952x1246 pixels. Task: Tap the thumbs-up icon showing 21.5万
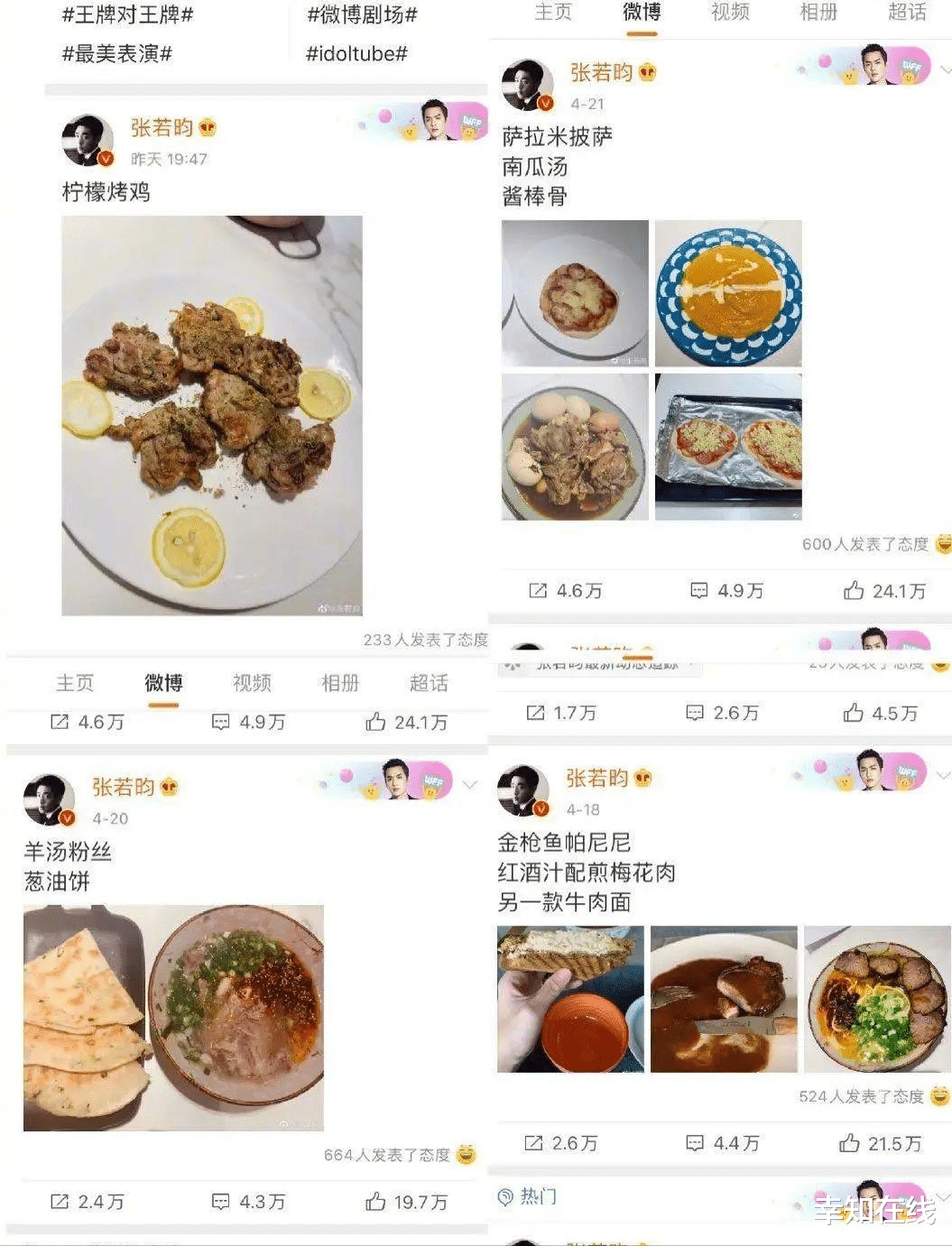click(849, 1143)
